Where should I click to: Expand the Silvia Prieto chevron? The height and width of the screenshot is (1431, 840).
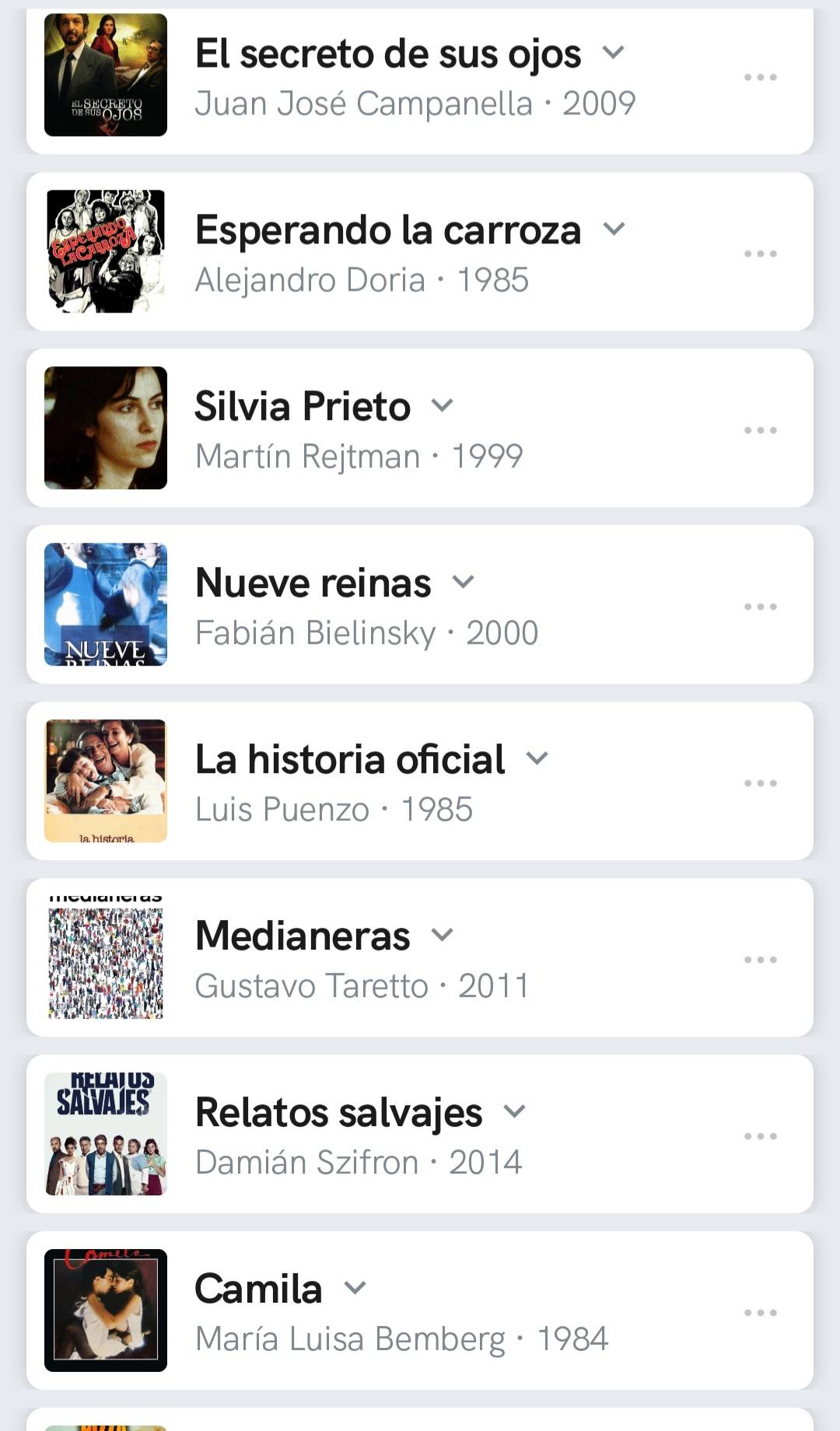coord(442,406)
